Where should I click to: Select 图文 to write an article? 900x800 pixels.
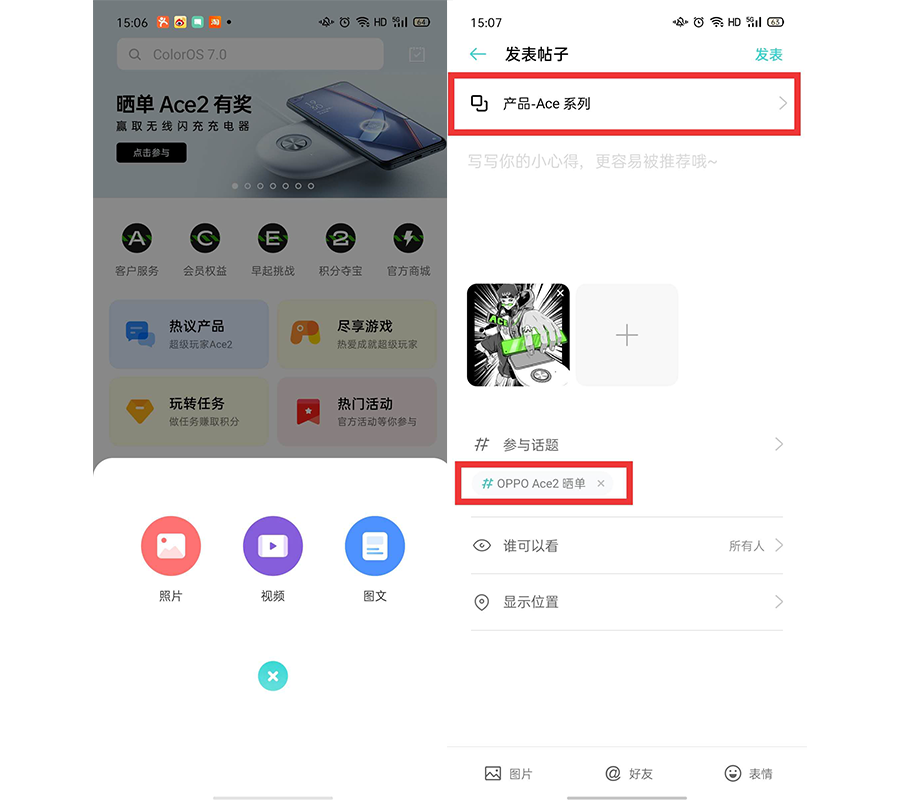[x=374, y=547]
